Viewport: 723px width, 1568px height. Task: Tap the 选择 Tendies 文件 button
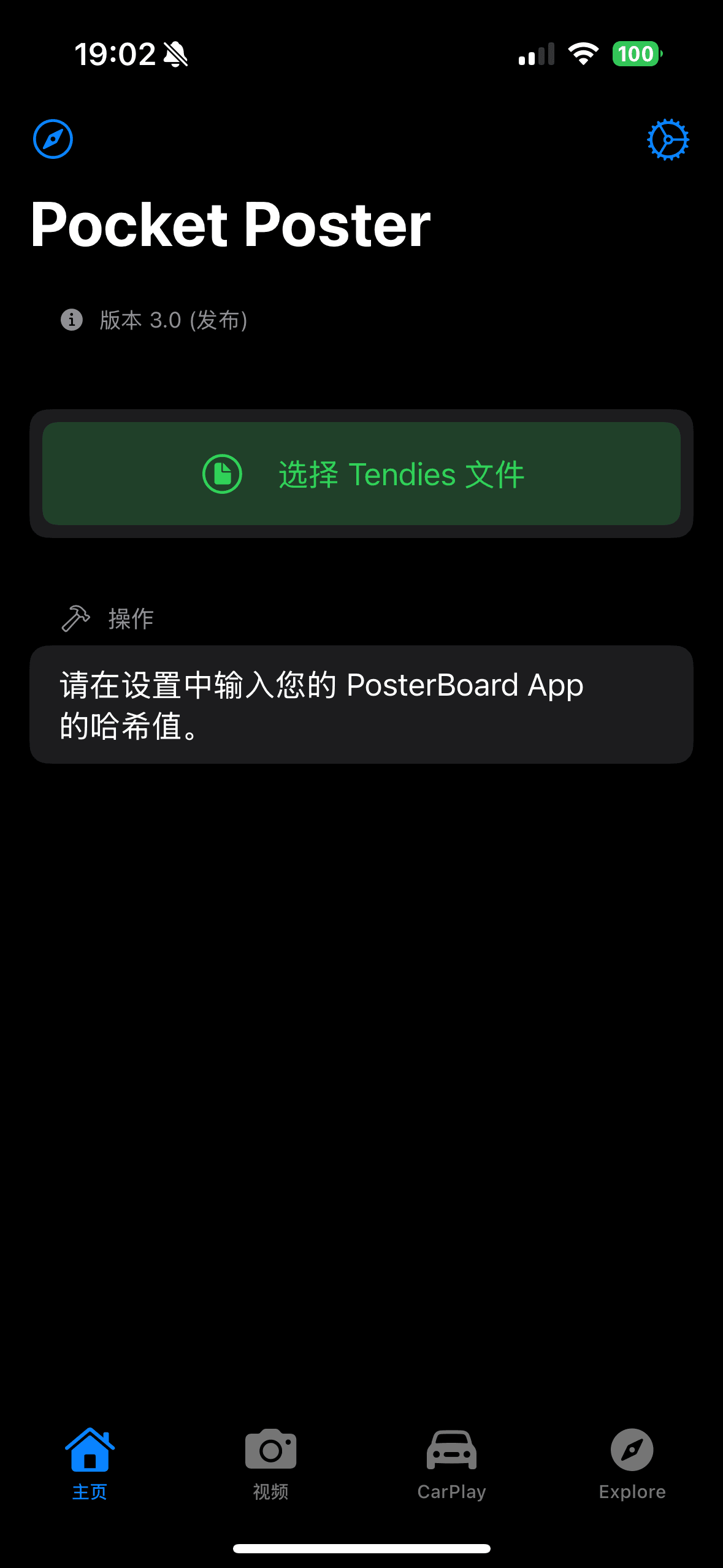click(361, 474)
